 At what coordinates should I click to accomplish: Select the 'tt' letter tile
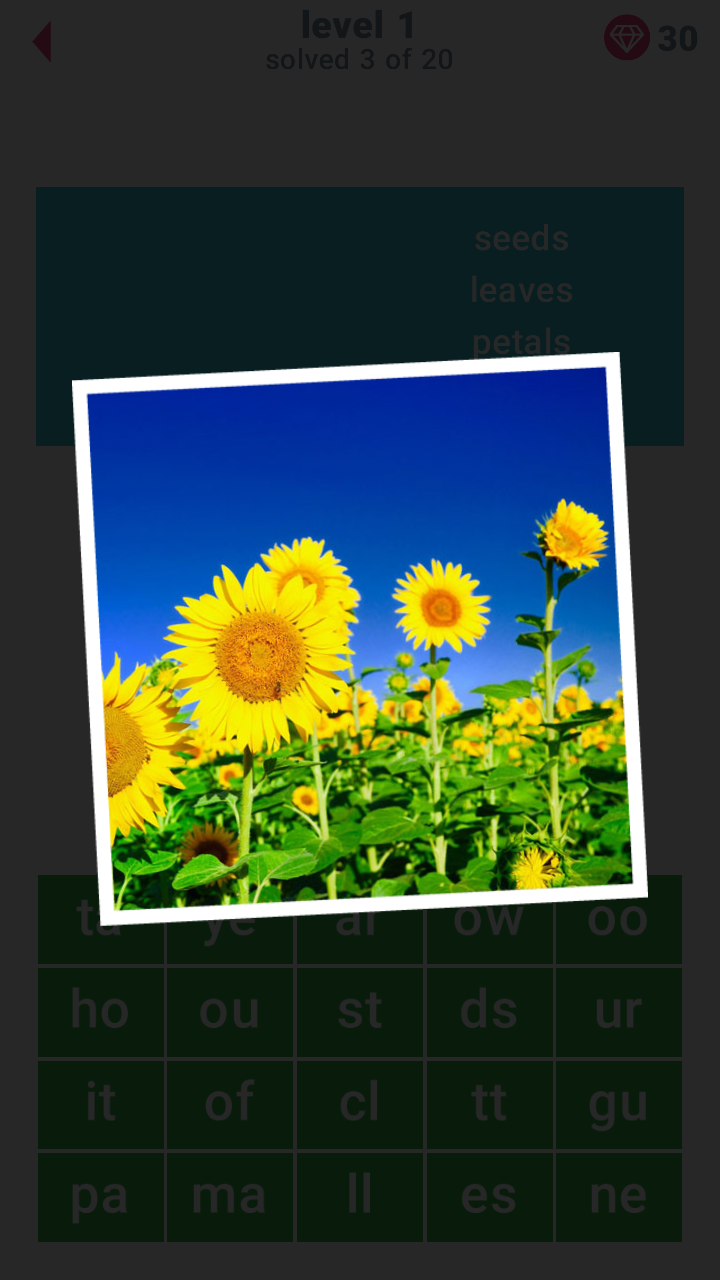(489, 1103)
